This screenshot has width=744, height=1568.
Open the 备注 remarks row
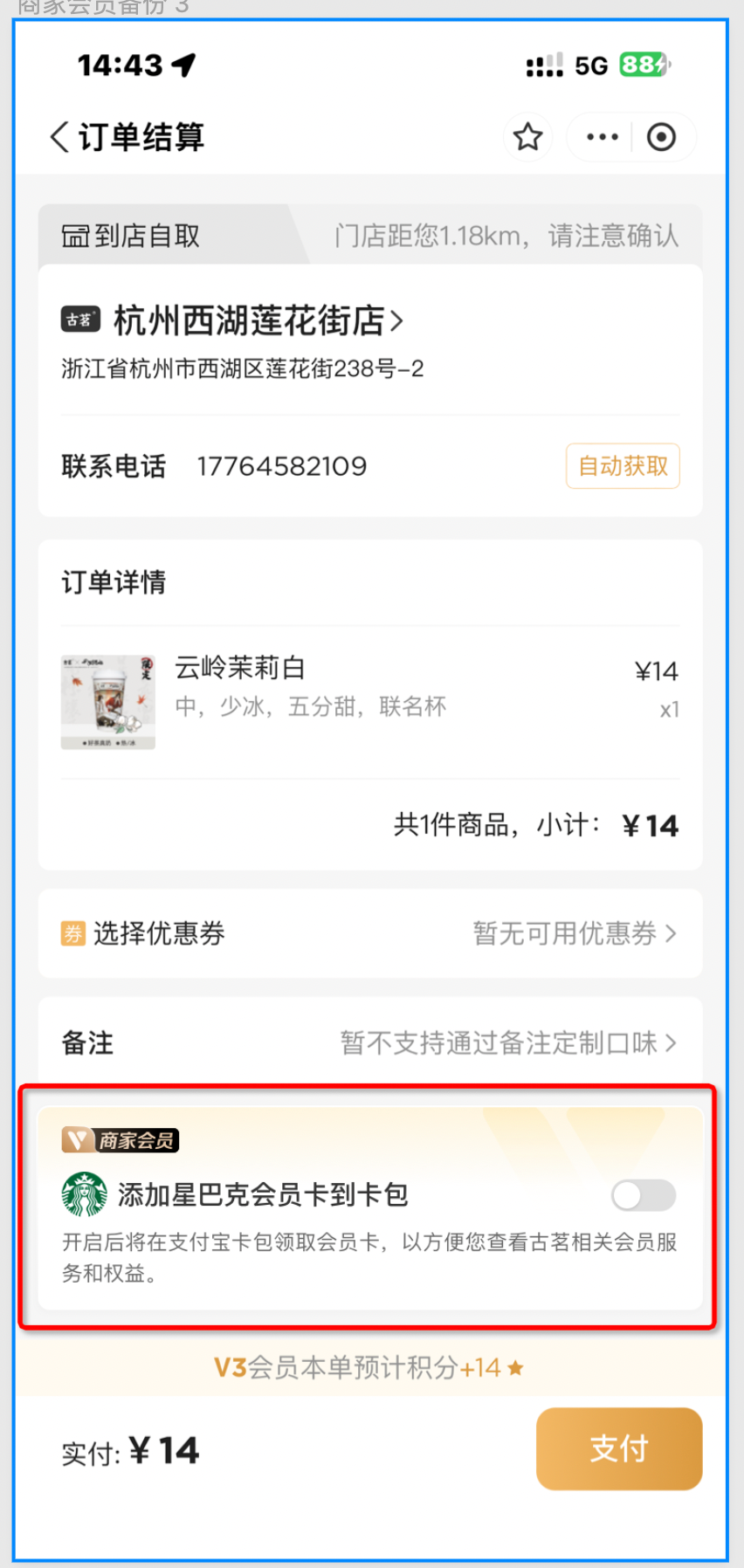point(370,1042)
